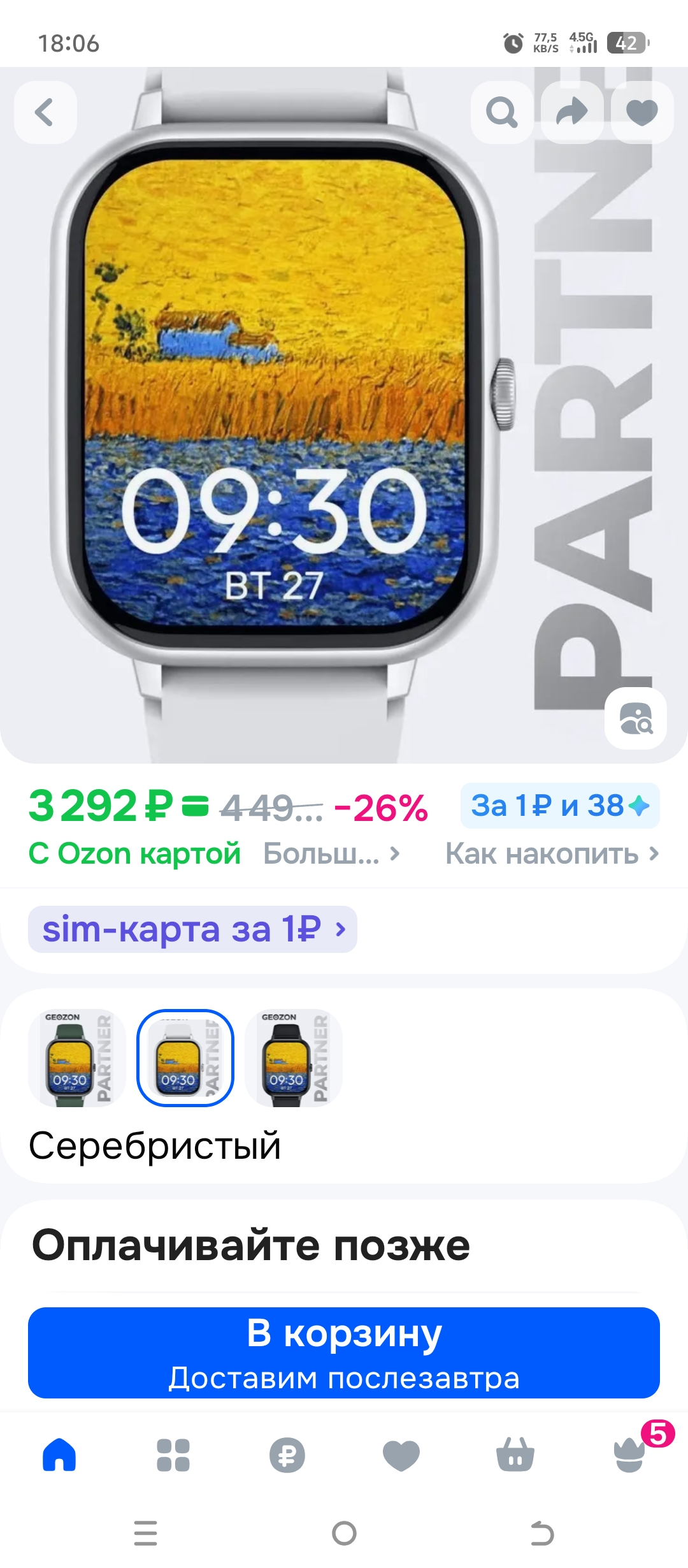688x1568 pixels.
Task: Open the 'sim-карта за 1₽' offer
Action: 192,929
